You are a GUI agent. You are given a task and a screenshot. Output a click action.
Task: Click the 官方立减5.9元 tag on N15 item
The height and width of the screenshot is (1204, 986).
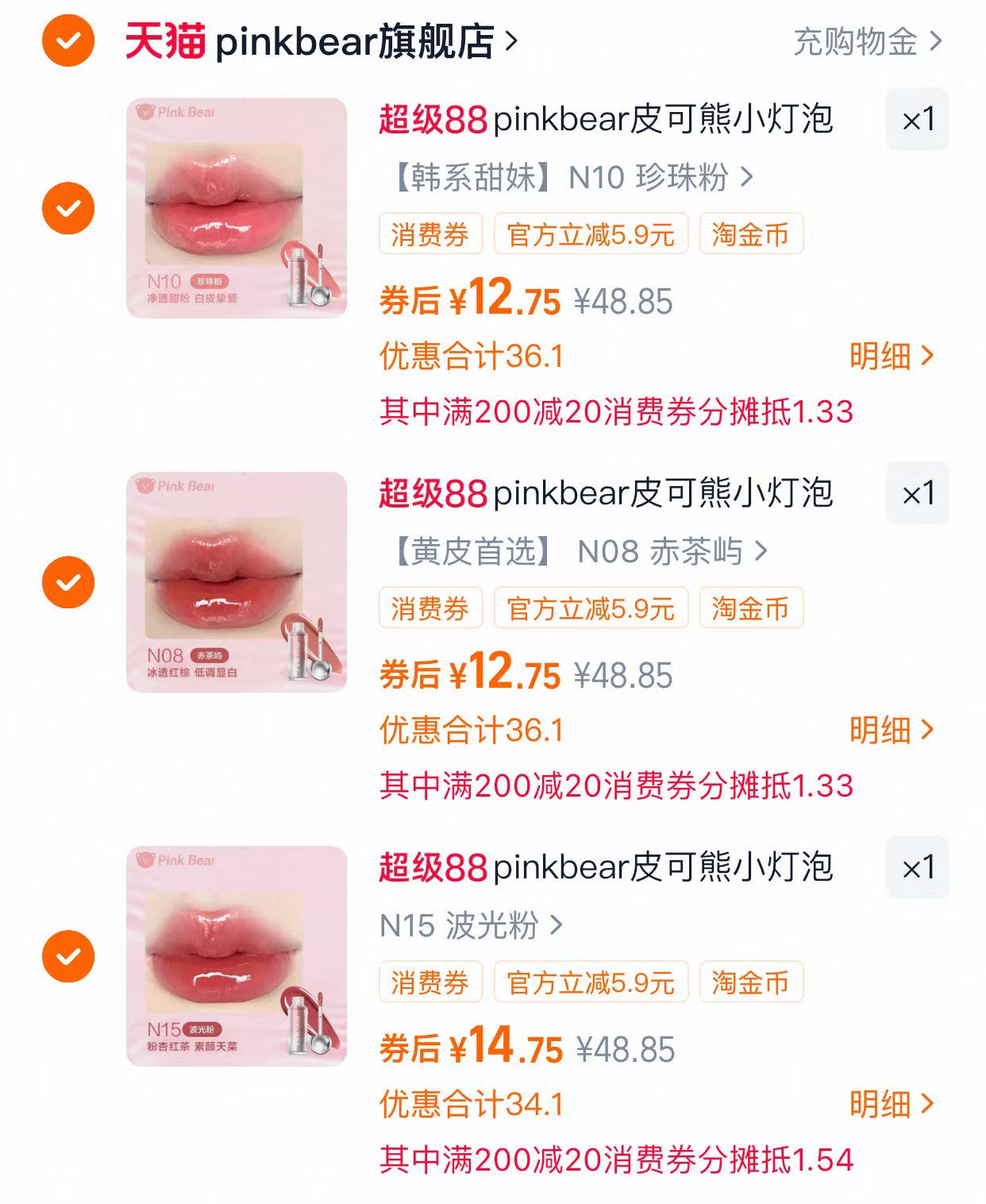590,983
